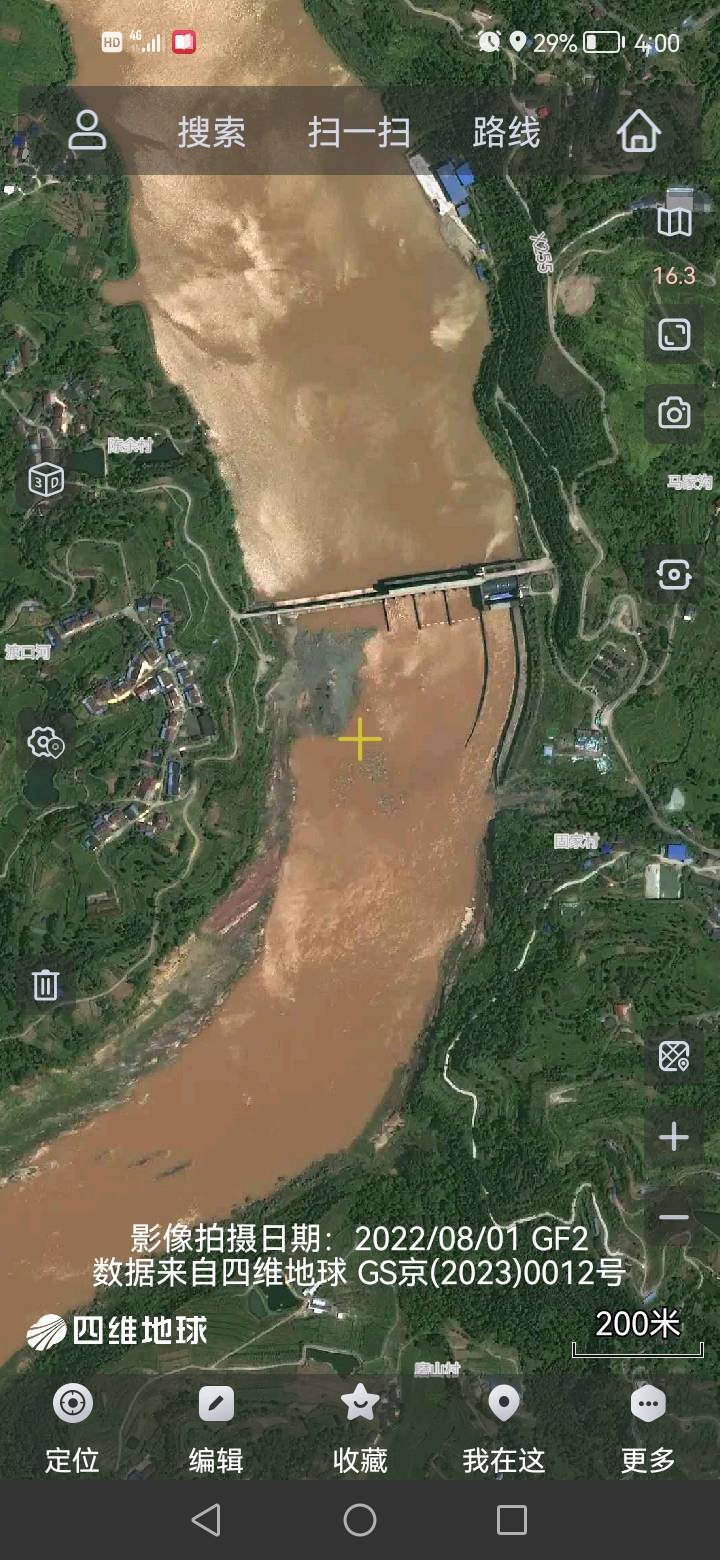Screen dimensions: 720x1560
Task: Enter fullscreen map view
Action: [x=674, y=334]
